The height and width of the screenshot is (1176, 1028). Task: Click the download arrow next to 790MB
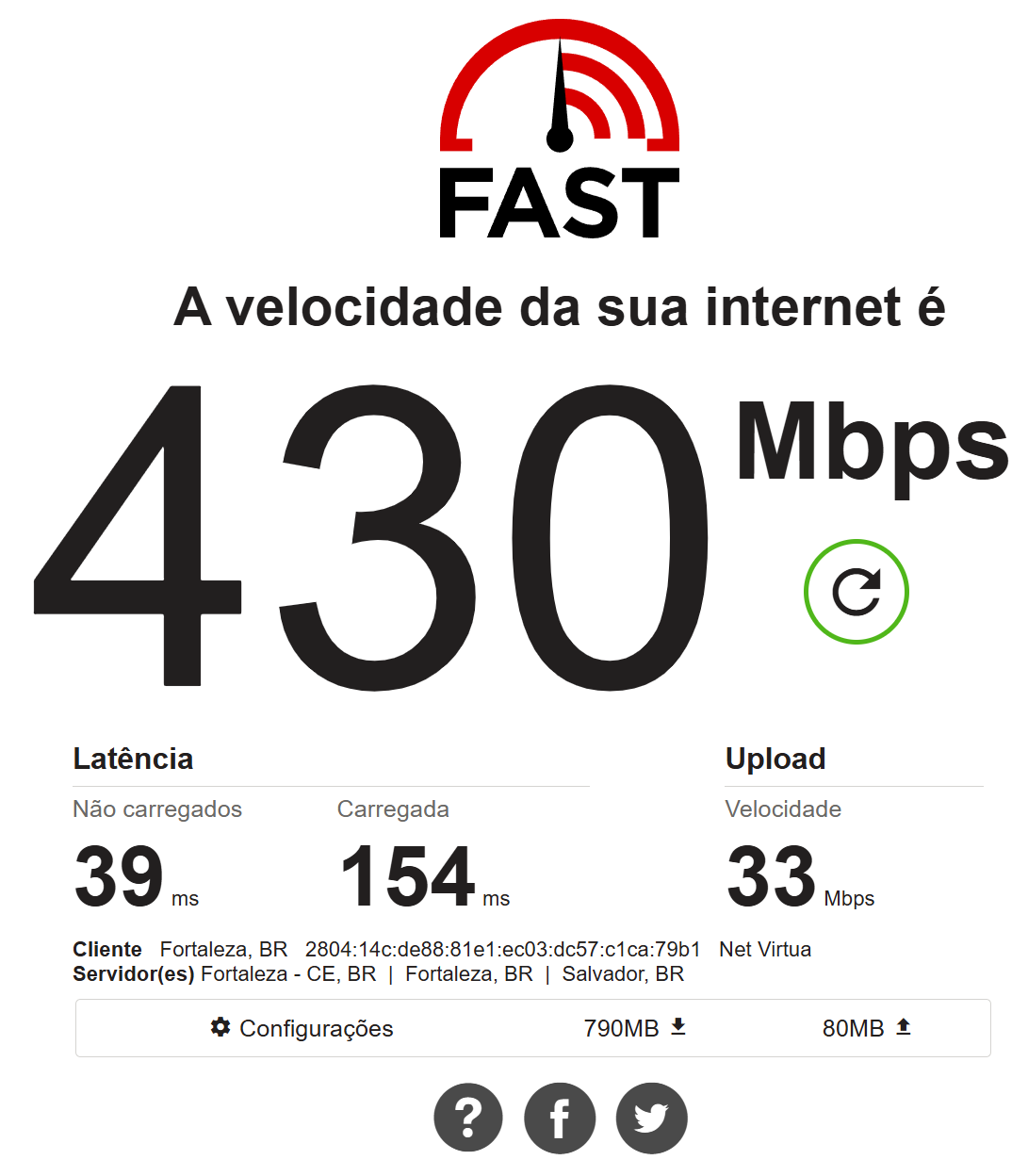(677, 1027)
